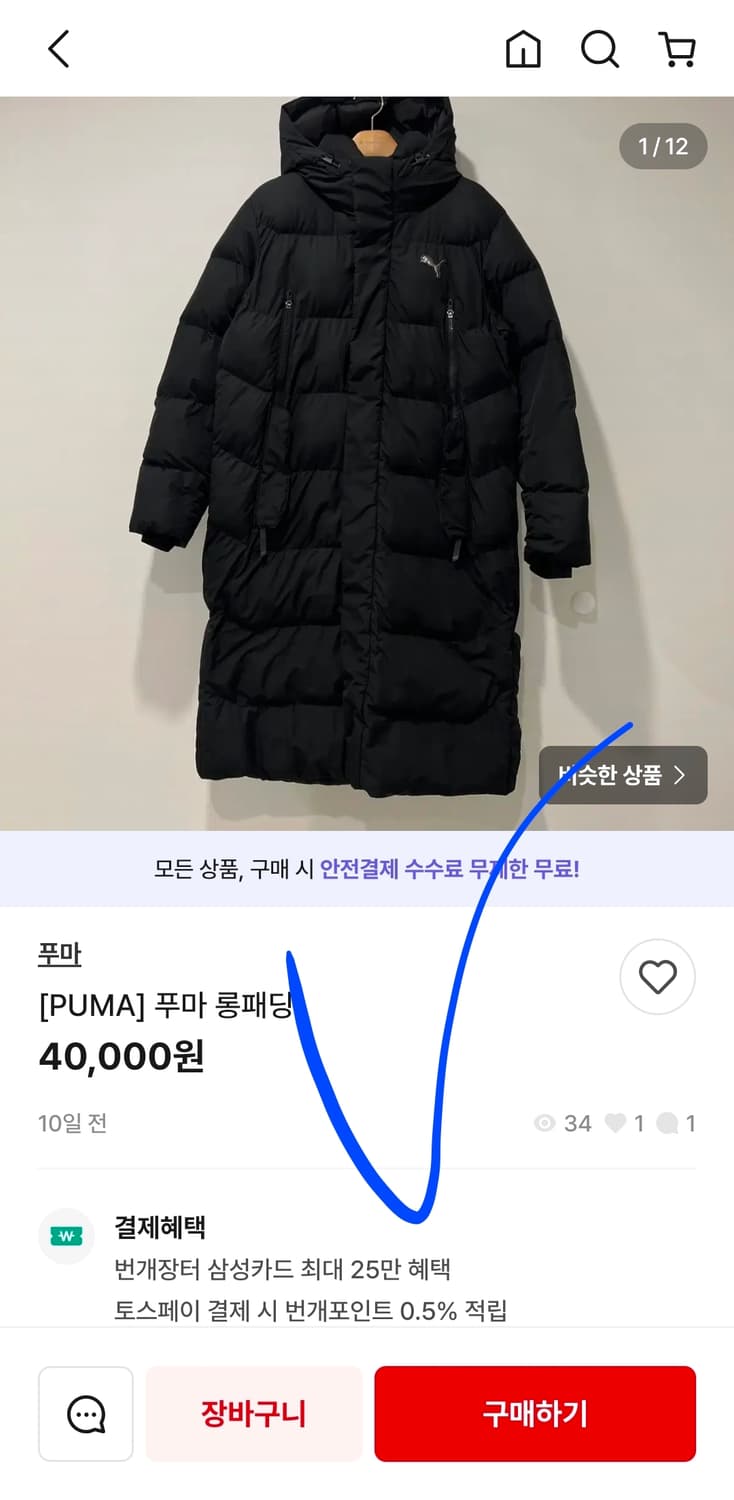The height and width of the screenshot is (1500, 734).
Task: Add item to cart with 장바구니 button
Action: pyautogui.click(x=253, y=1413)
